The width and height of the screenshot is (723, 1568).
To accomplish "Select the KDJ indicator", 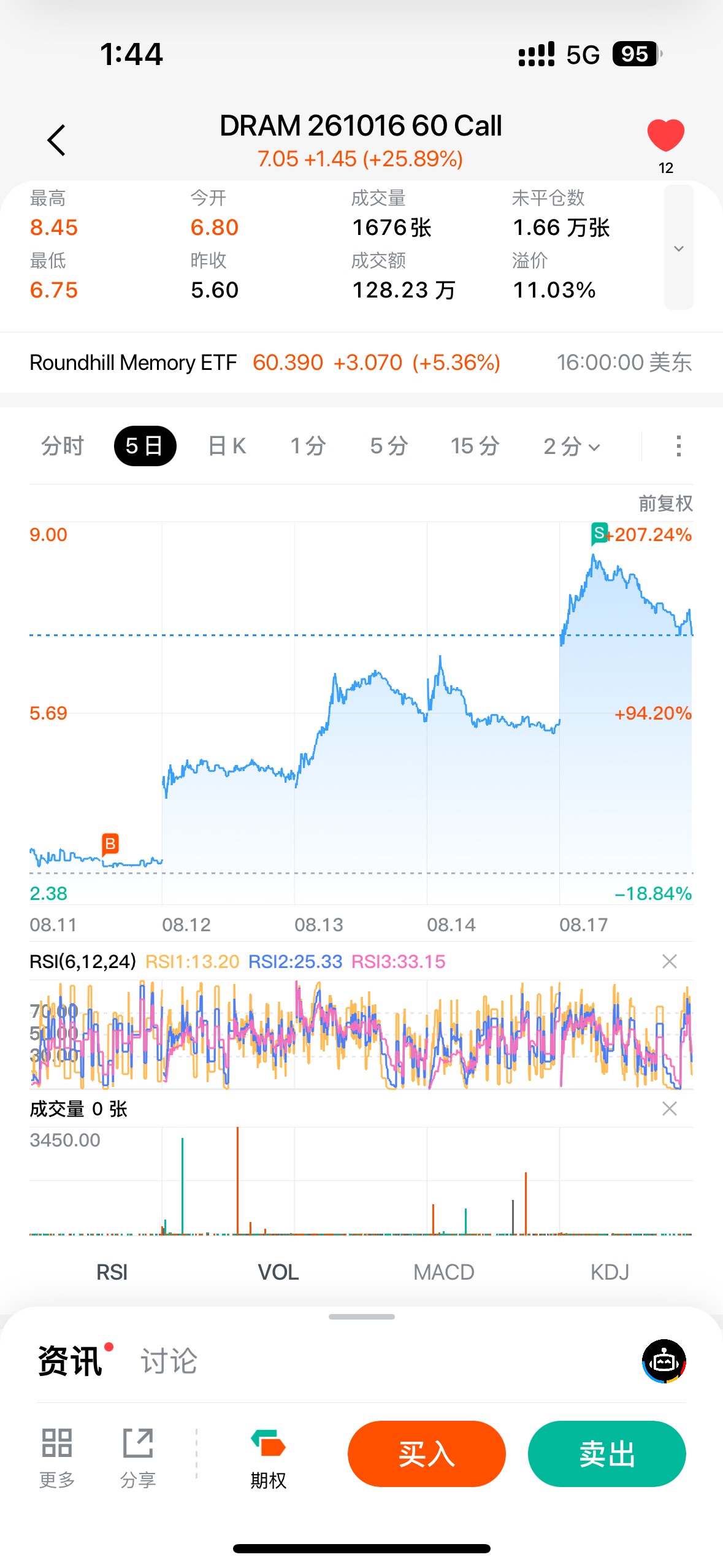I will pos(610,1272).
